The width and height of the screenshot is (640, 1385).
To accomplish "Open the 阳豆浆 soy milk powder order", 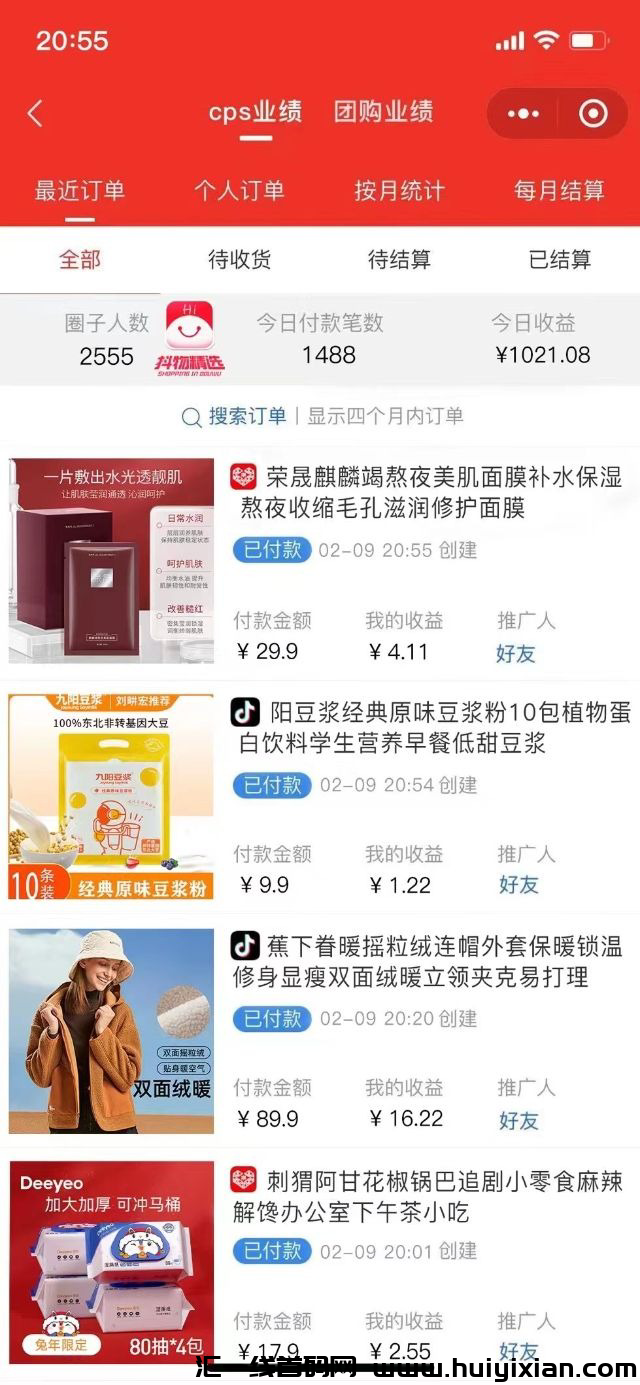I will click(430, 727).
